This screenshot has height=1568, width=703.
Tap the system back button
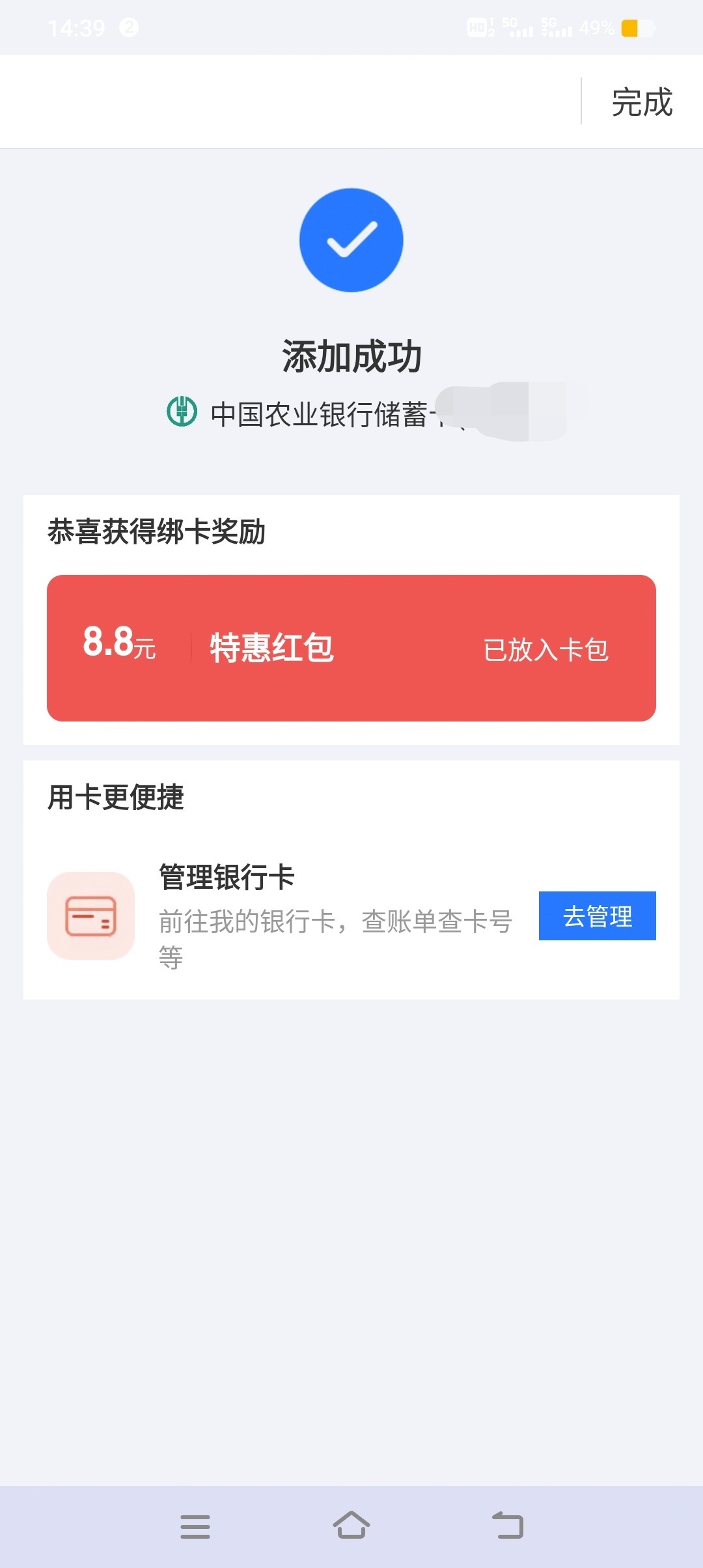[508, 1525]
